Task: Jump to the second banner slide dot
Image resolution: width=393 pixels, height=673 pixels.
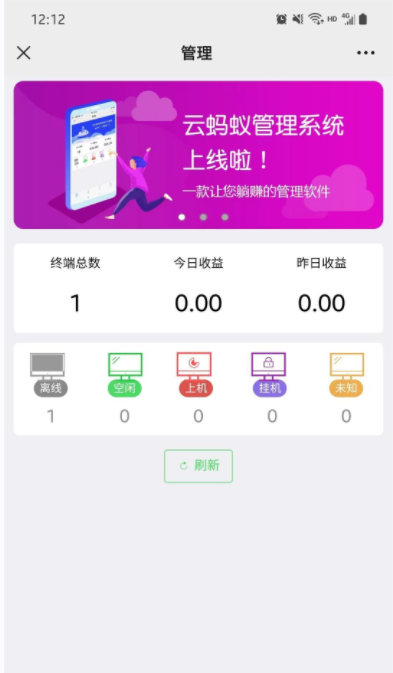Action: pos(203,217)
